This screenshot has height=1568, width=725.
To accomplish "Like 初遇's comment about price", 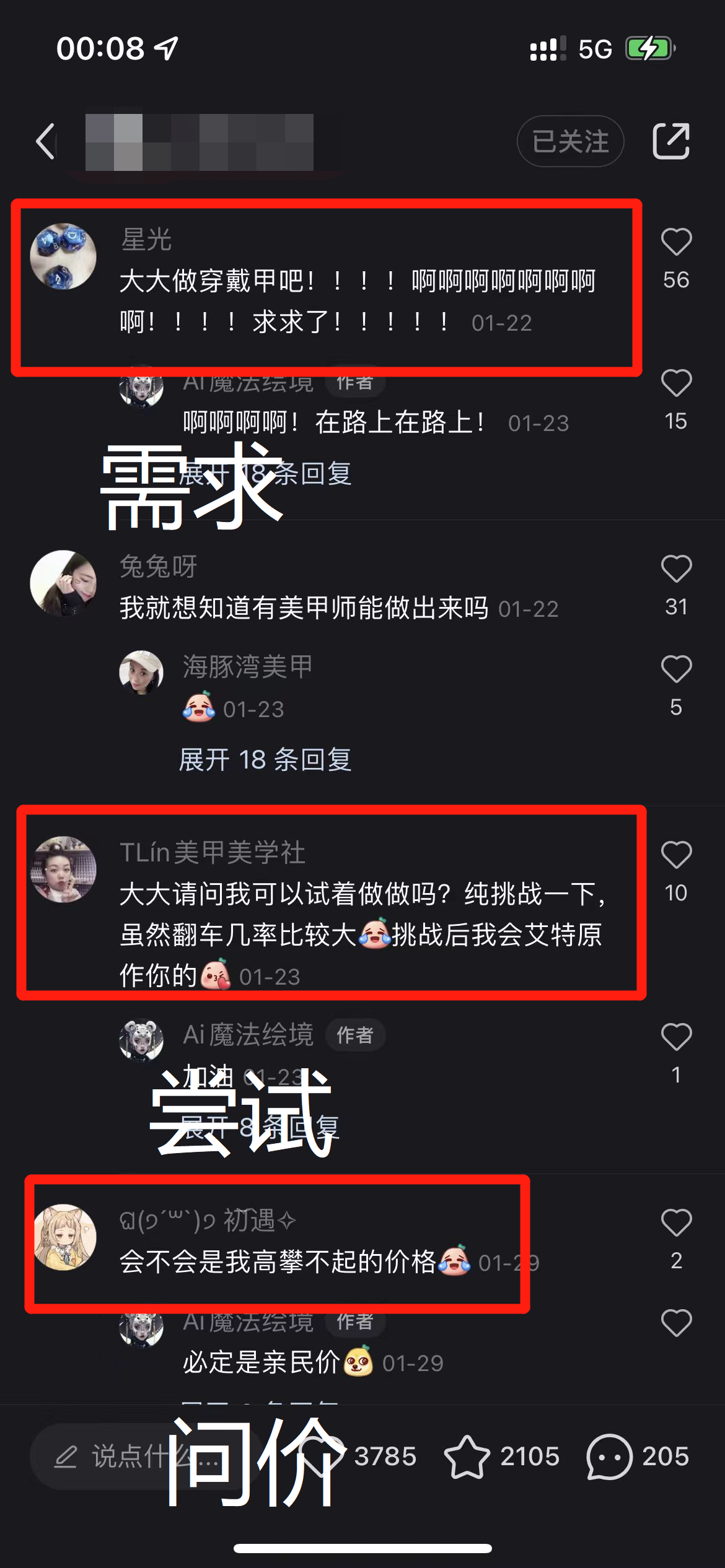I will [x=676, y=1223].
